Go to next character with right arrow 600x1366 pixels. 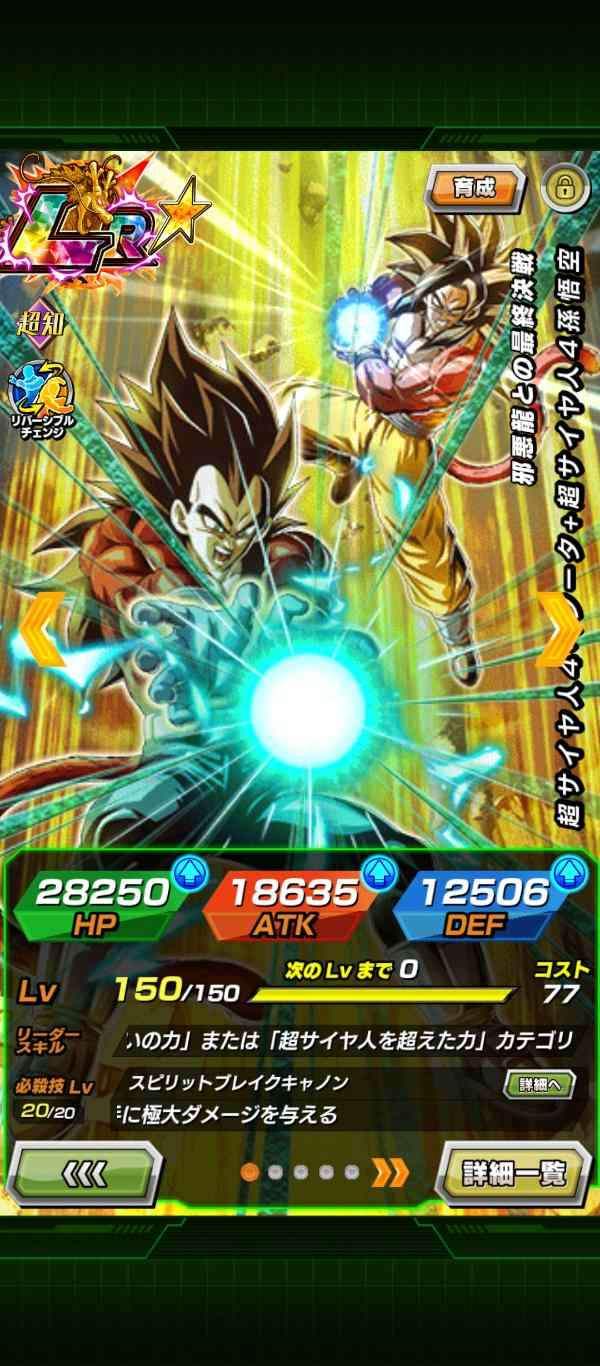click(560, 630)
